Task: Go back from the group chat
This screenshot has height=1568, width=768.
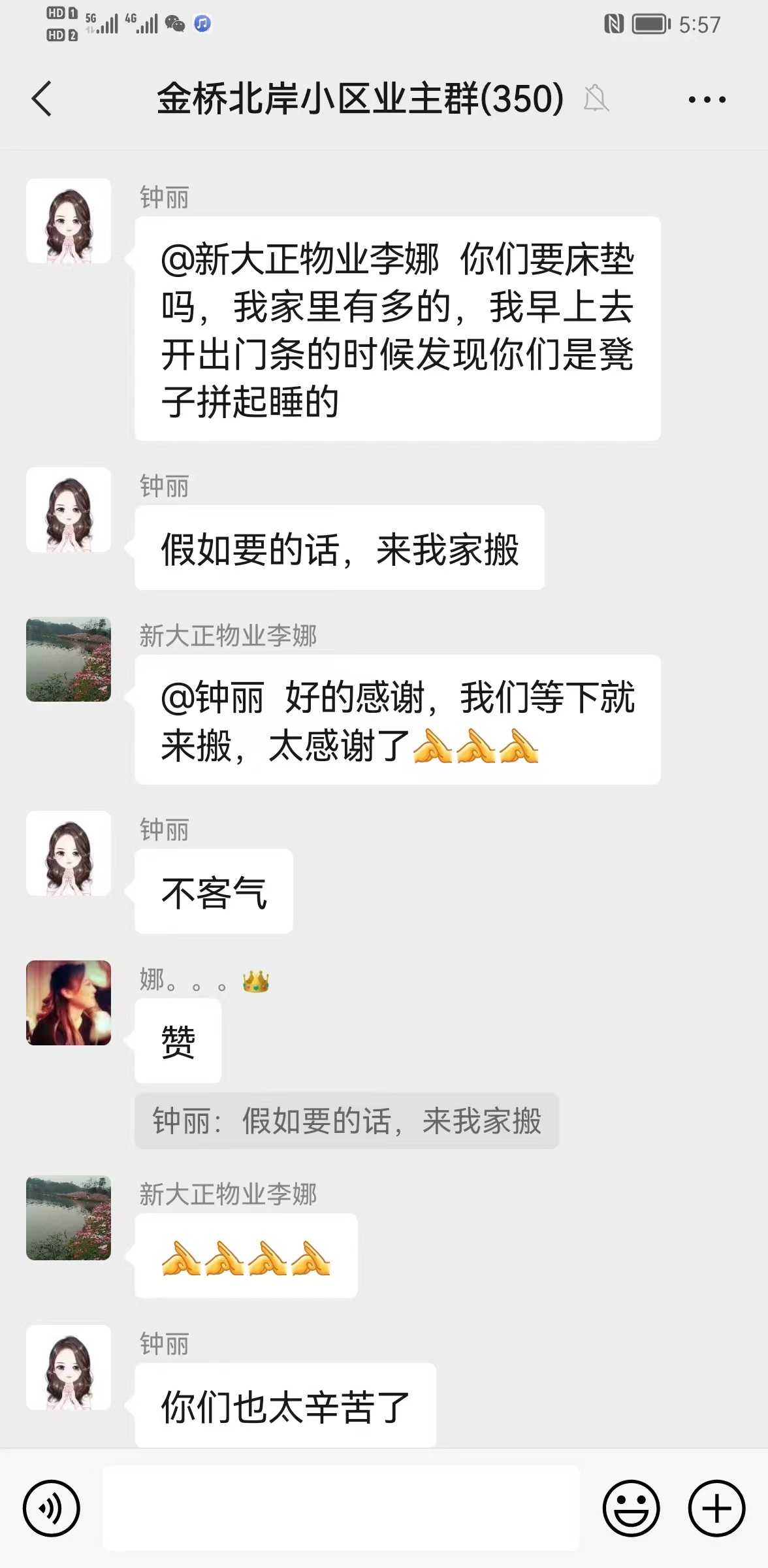Action: pos(42,99)
